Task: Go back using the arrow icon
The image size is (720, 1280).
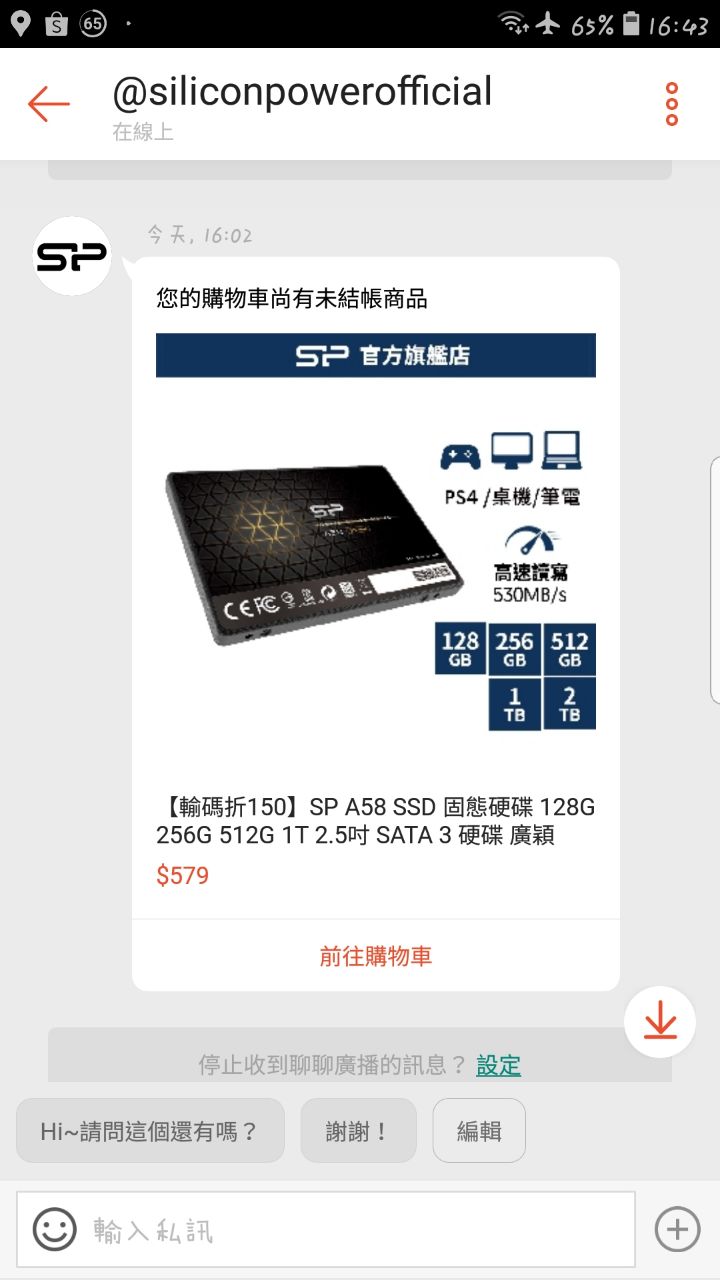Action: coord(48,104)
